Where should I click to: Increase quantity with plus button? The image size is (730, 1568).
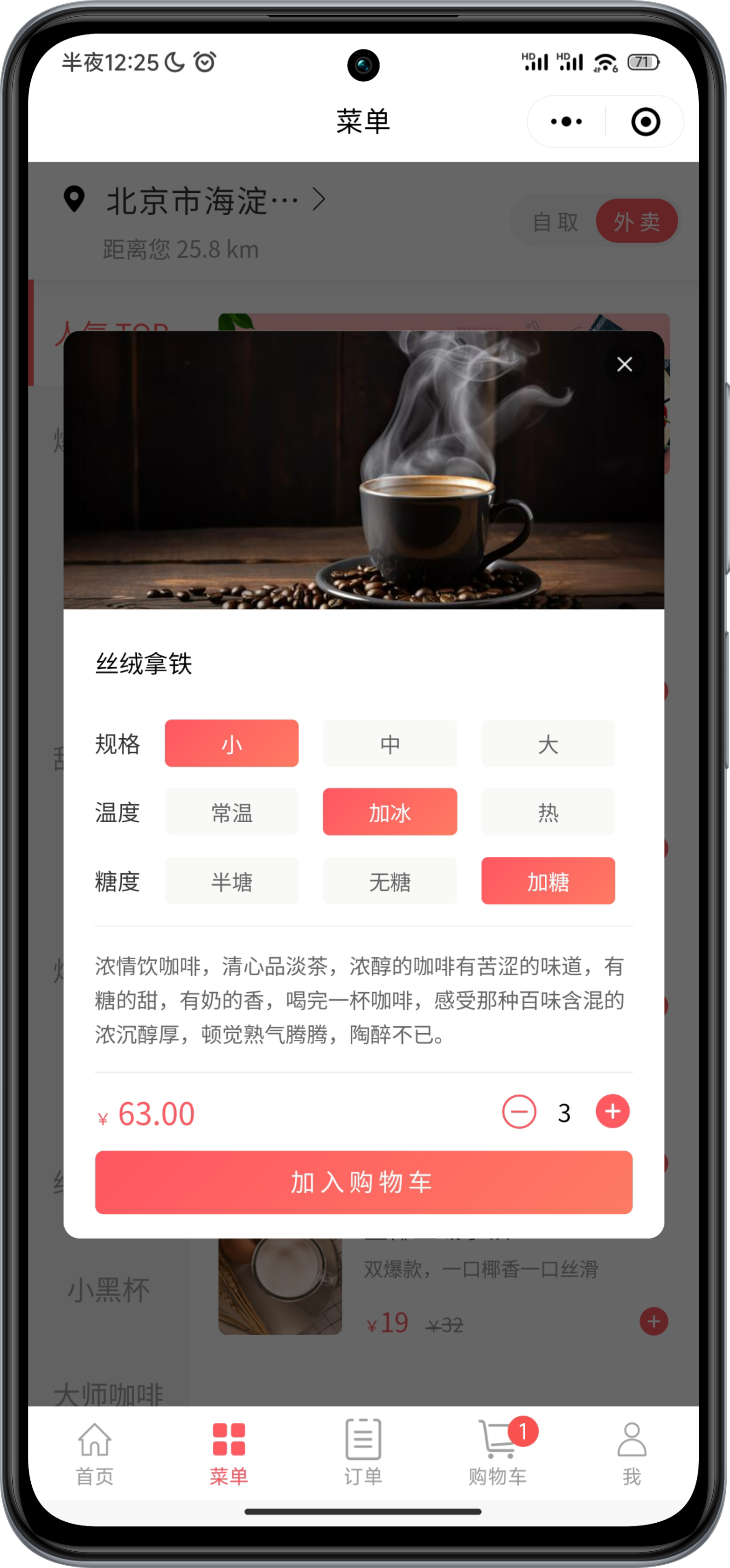point(612,1112)
